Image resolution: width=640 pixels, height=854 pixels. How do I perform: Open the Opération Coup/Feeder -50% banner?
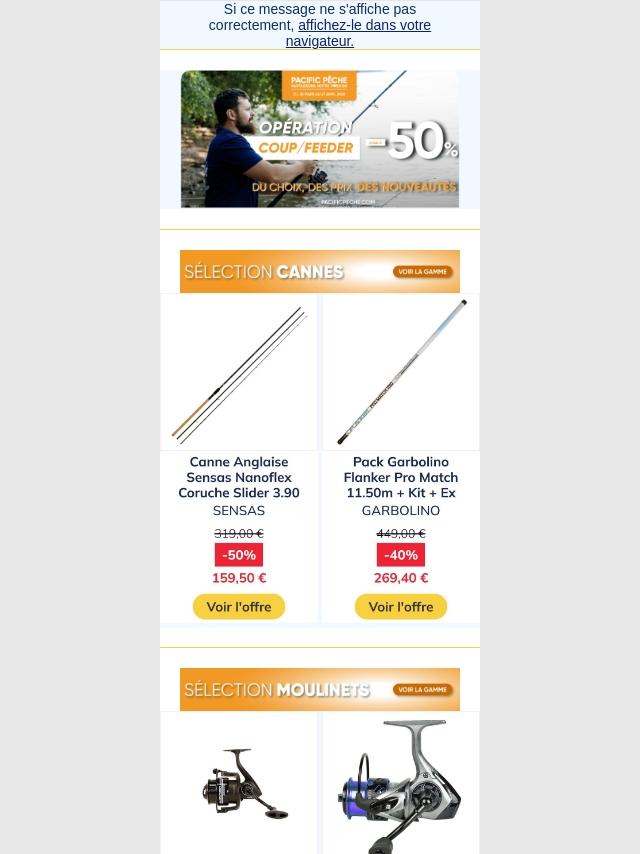click(319, 139)
